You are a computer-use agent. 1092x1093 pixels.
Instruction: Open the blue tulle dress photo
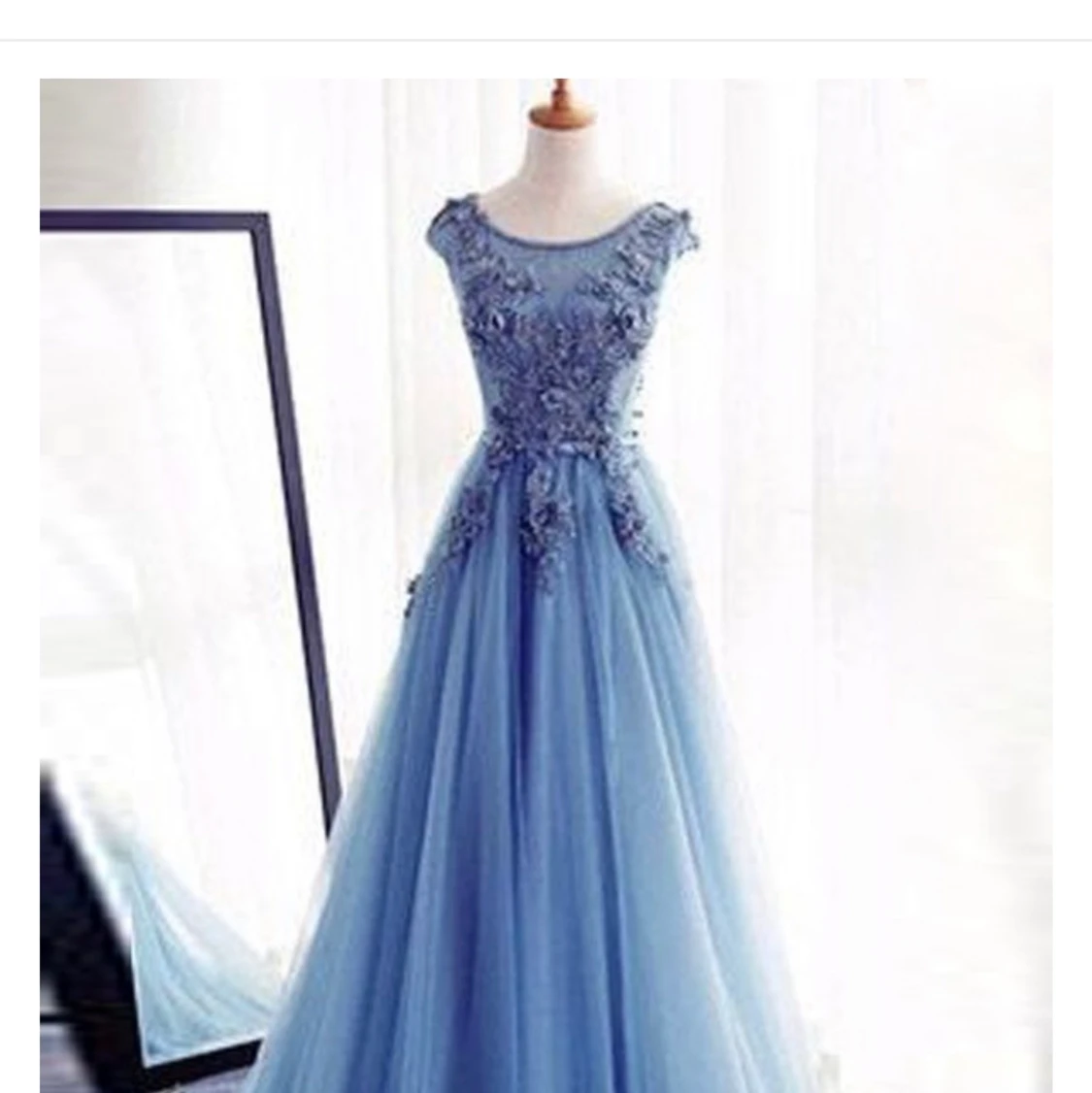click(546, 582)
